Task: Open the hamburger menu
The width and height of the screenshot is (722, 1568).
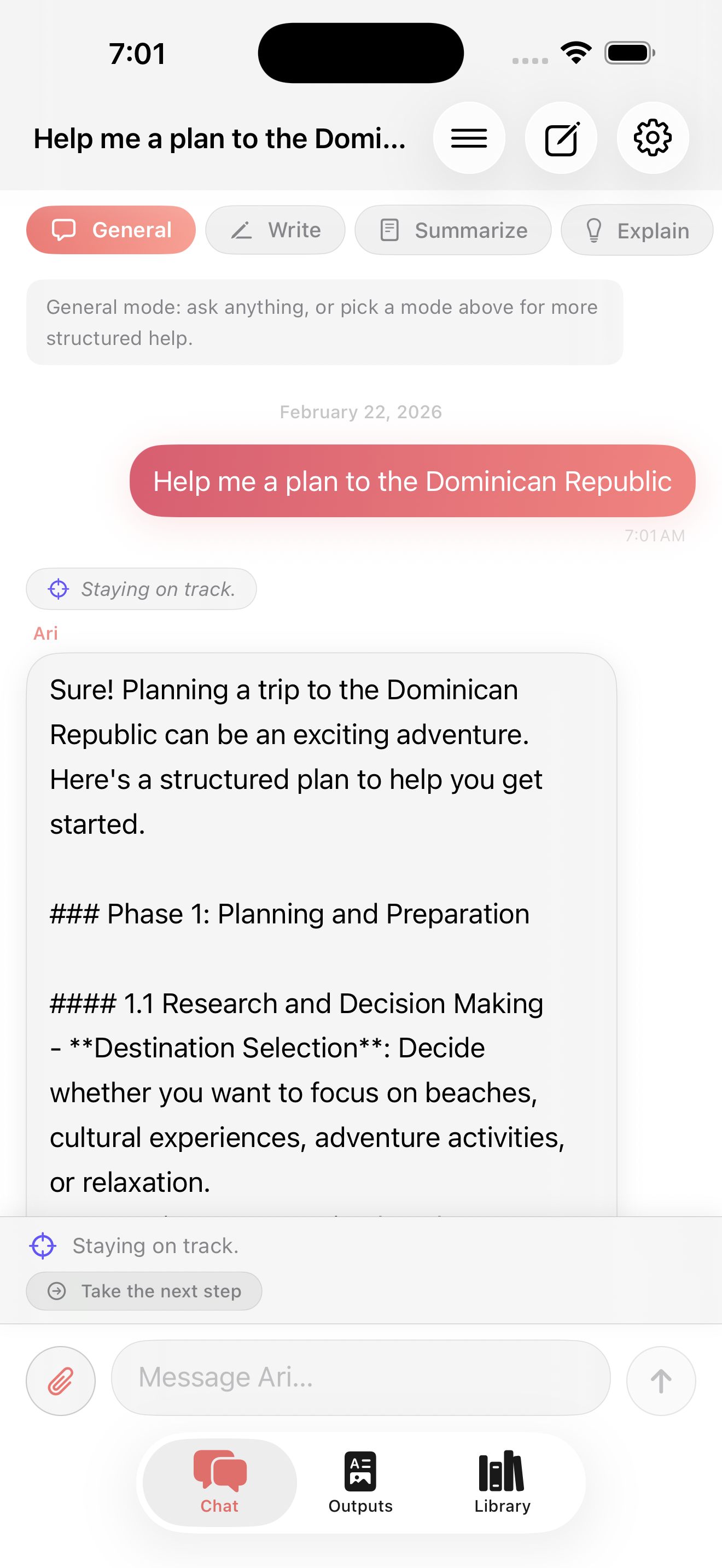Action: click(x=469, y=138)
